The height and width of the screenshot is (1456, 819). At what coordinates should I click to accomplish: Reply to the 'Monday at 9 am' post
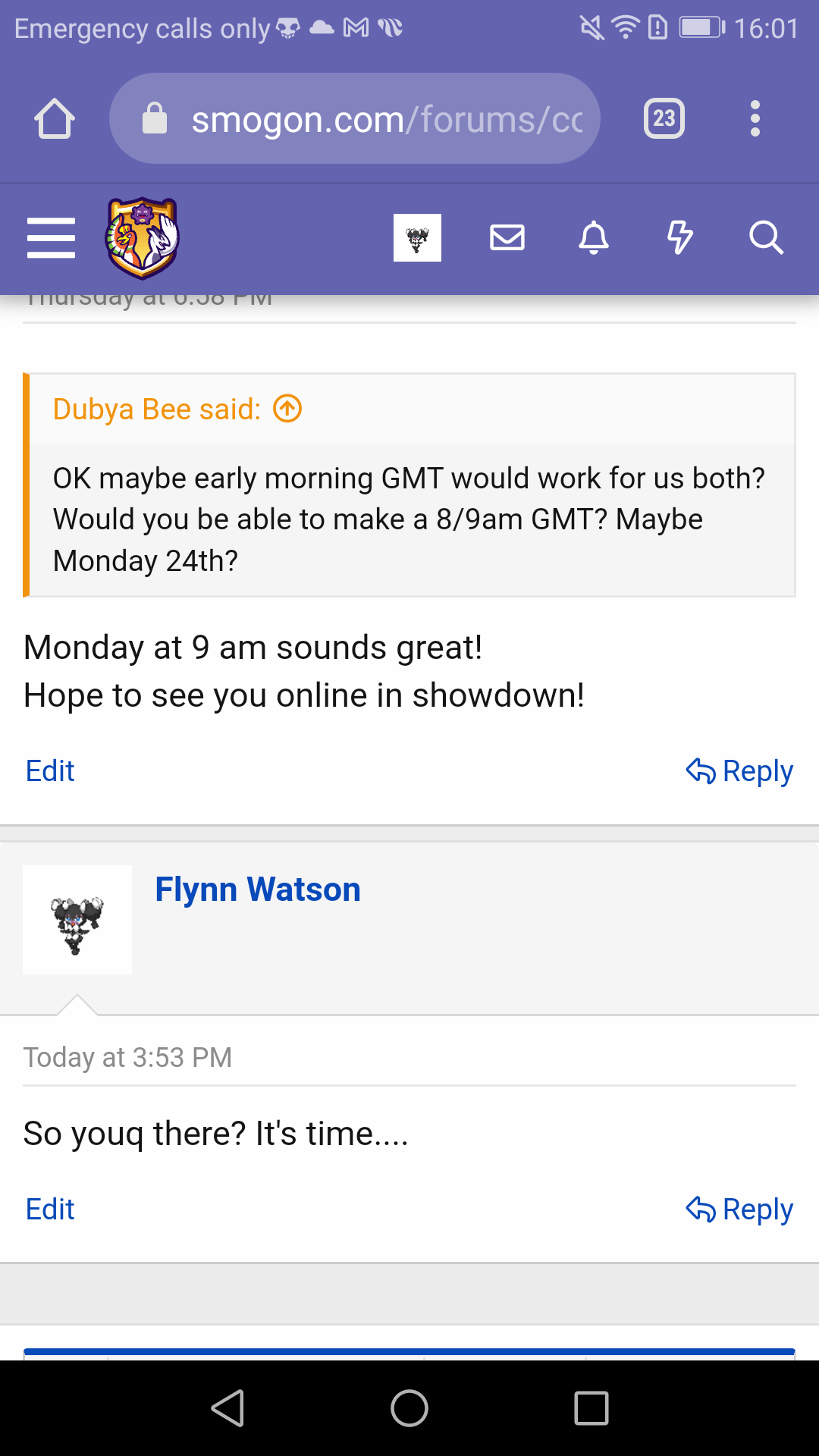click(x=739, y=771)
